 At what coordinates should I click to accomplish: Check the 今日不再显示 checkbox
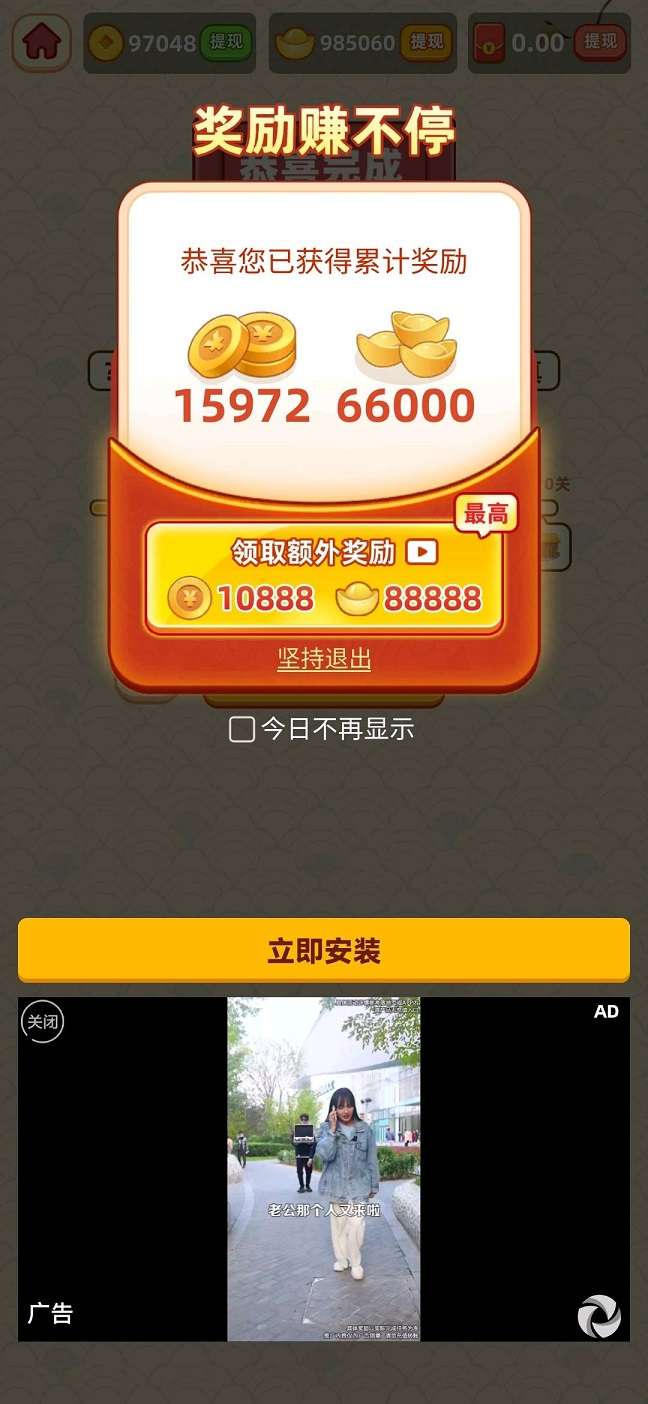click(242, 729)
